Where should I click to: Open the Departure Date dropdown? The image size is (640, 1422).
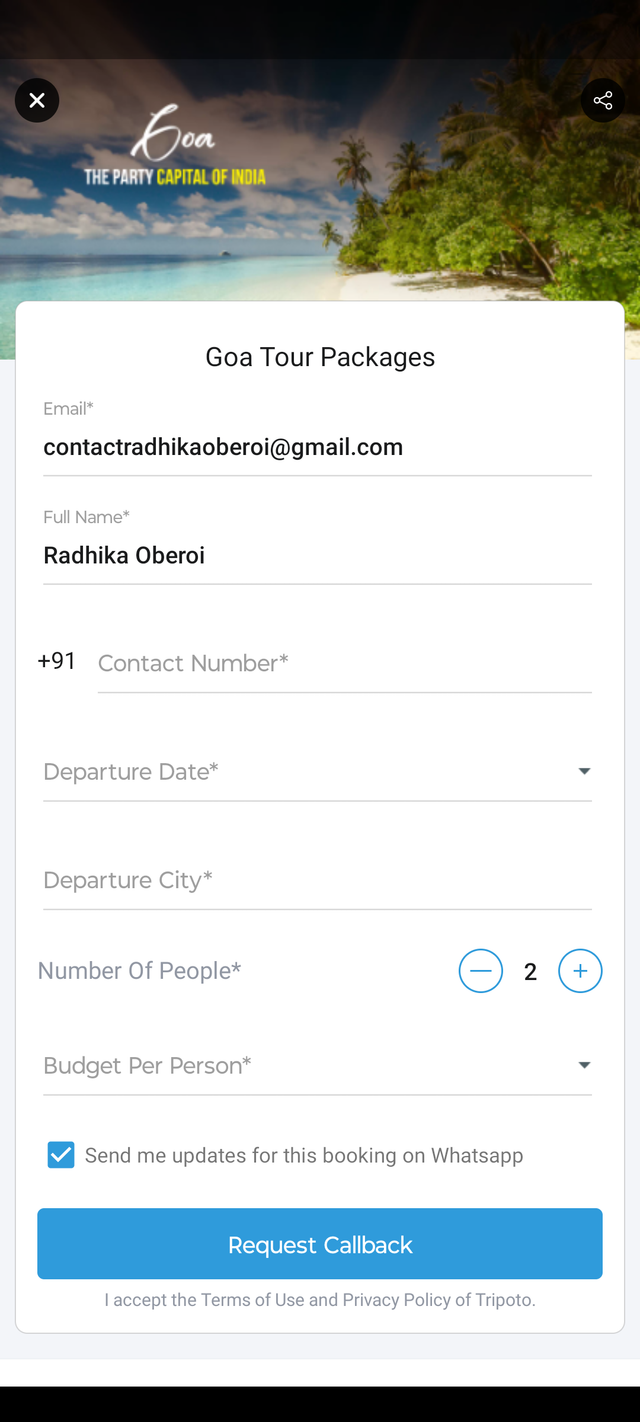pos(317,772)
